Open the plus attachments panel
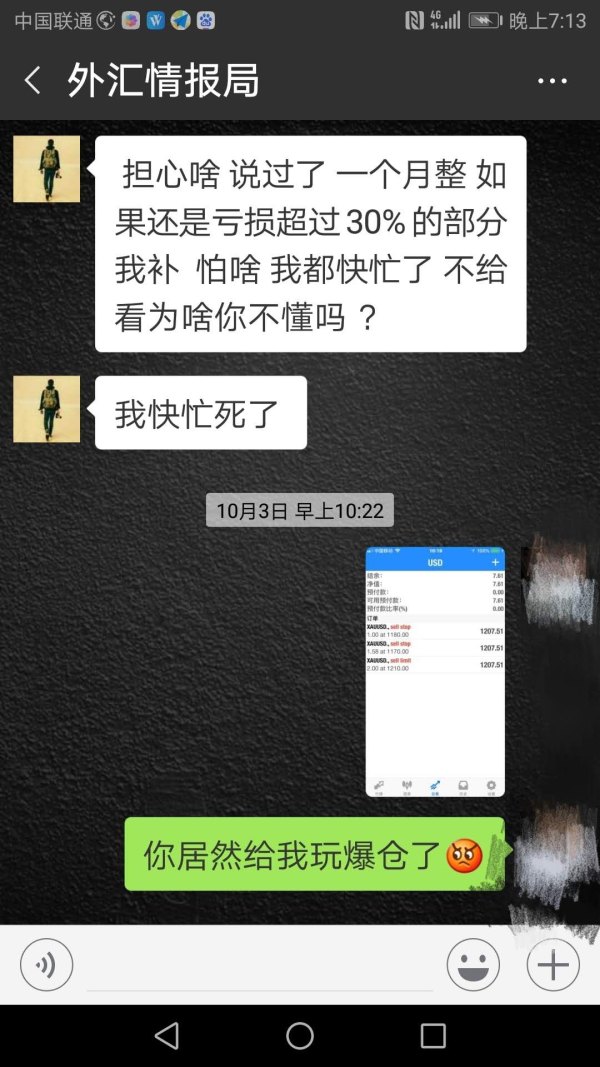The width and height of the screenshot is (600, 1067). tap(553, 965)
